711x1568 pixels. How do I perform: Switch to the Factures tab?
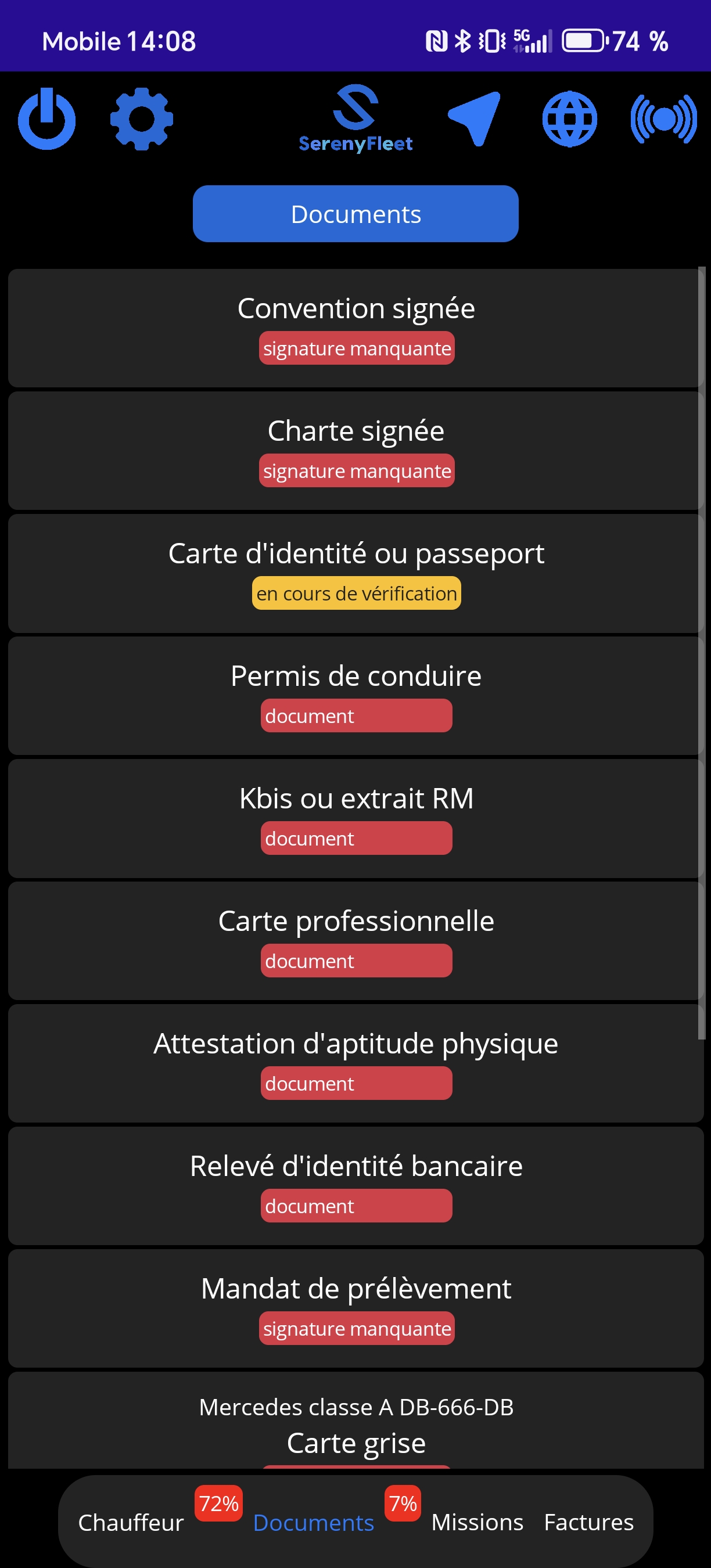(x=588, y=1522)
